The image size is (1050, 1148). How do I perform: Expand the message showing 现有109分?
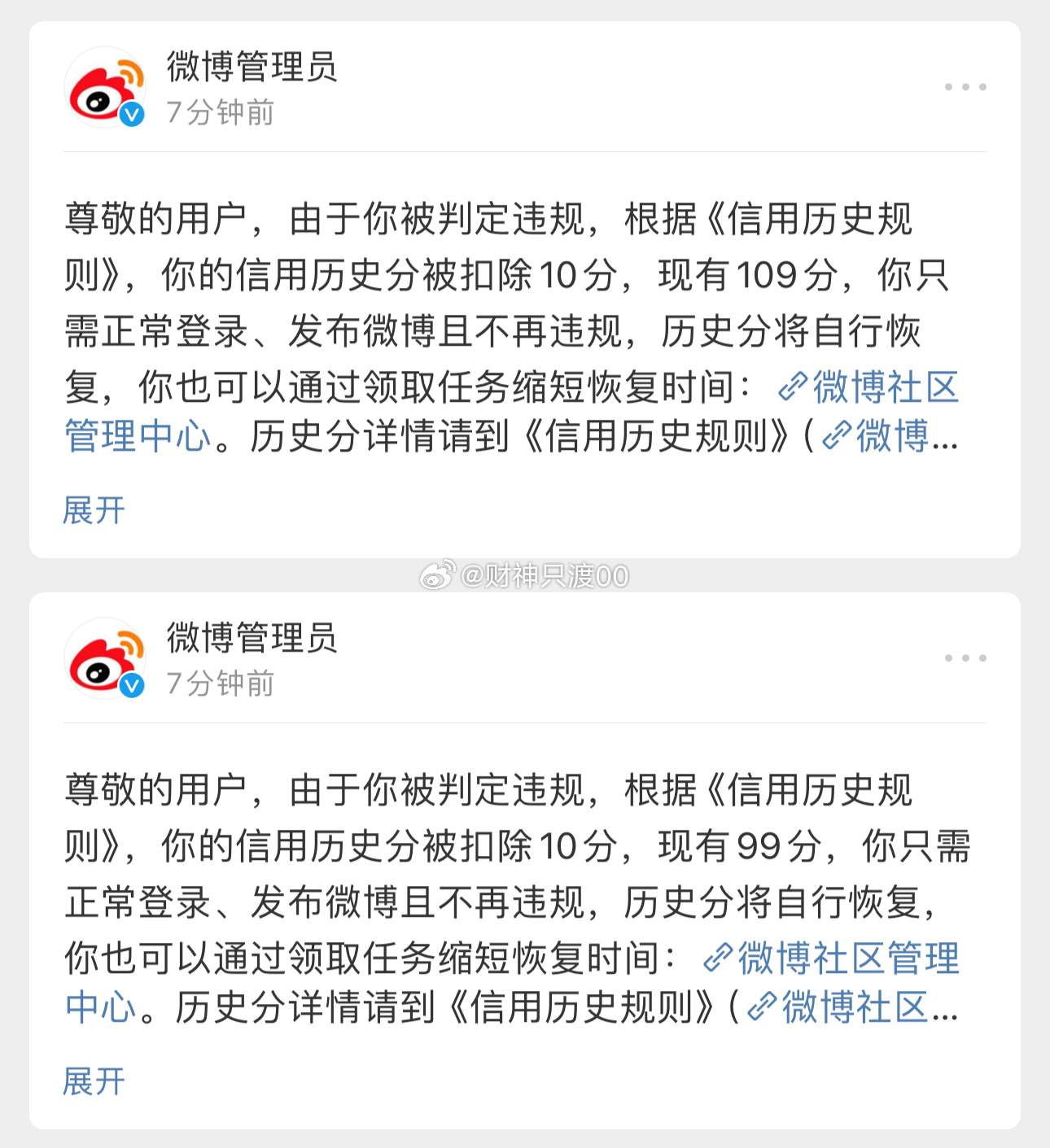(x=94, y=511)
